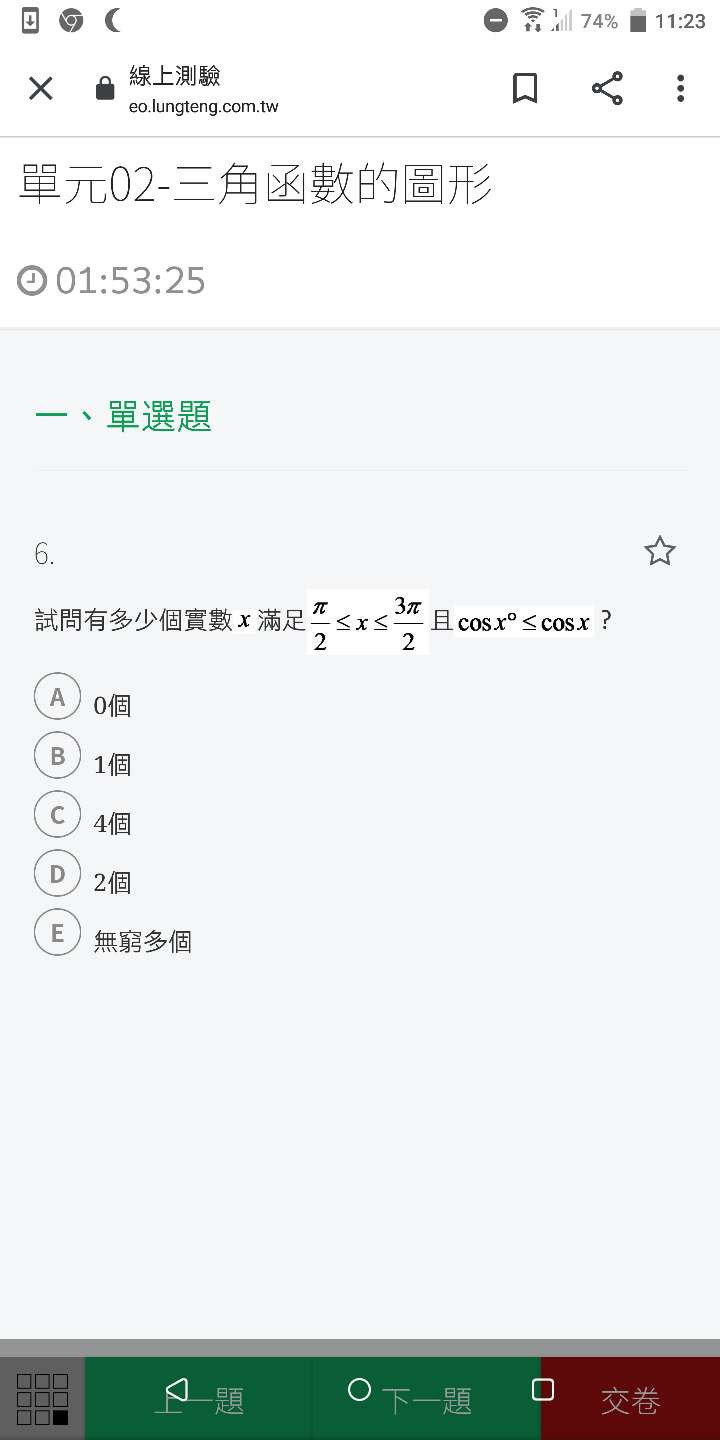This screenshot has width=720, height=1440.
Task: Mark option D, 2個
Action: pyautogui.click(x=58, y=874)
